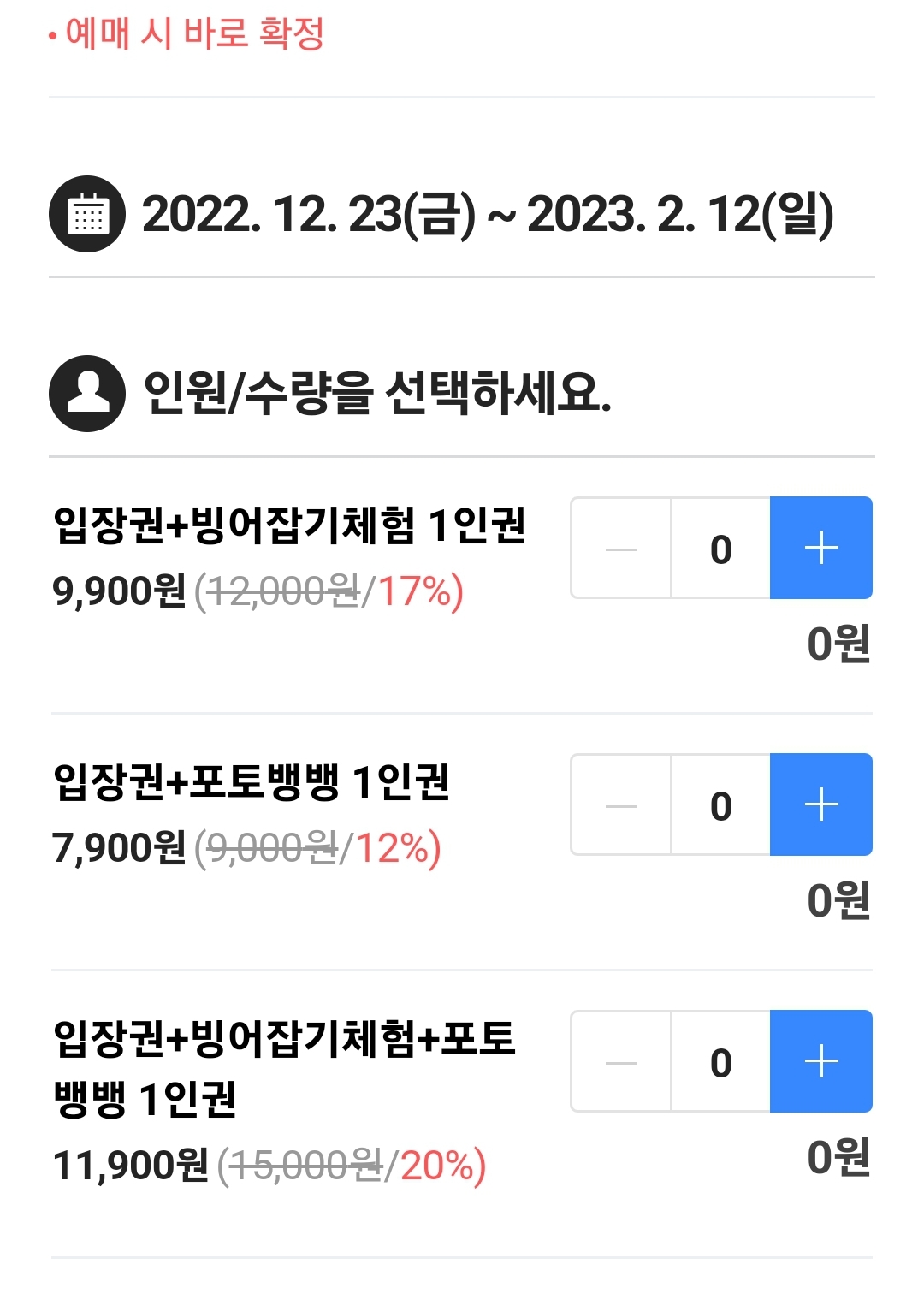Click the 0원 subtotal under 포토뱅뱅 ticket
This screenshot has height=1294, width=924.
click(837, 901)
